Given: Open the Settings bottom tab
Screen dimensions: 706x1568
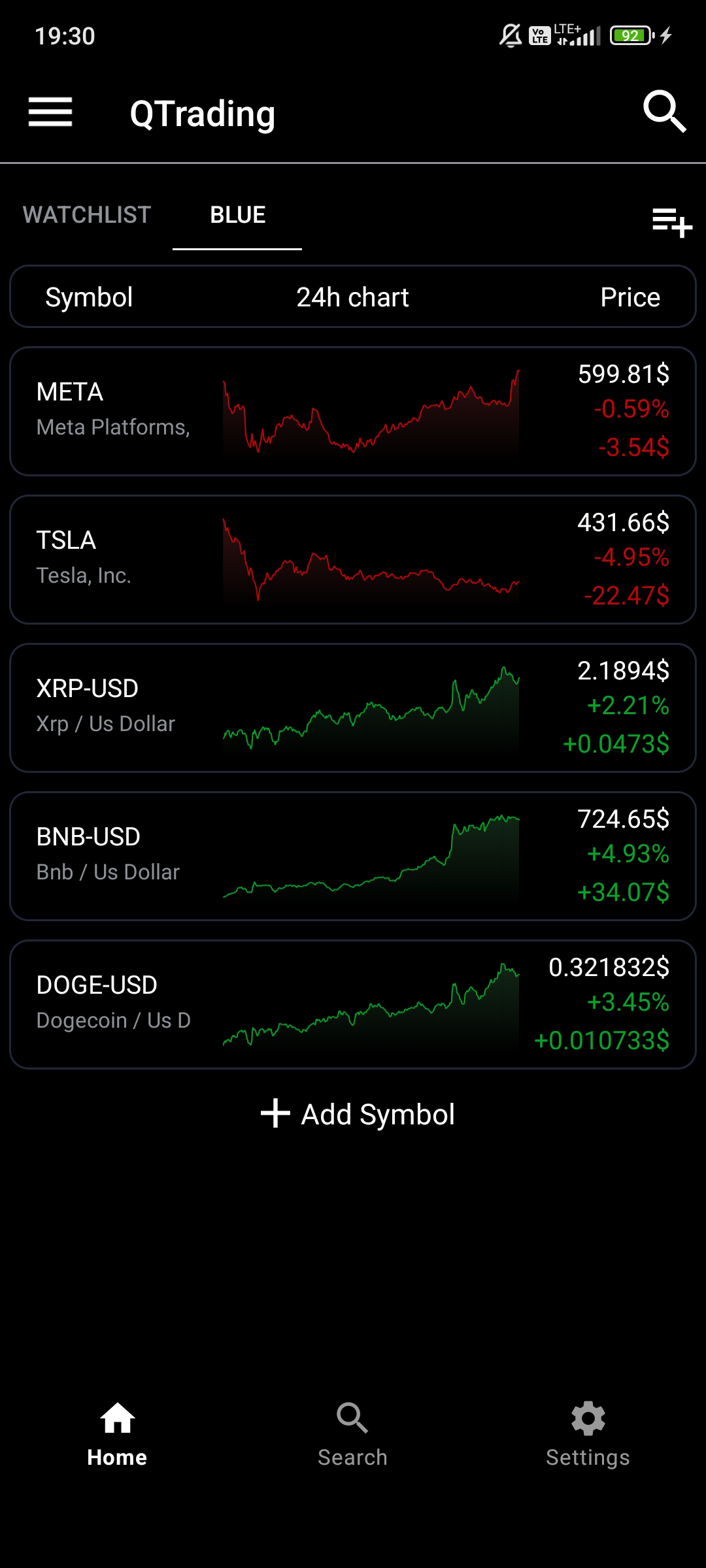Looking at the screenshot, I should (588, 1435).
